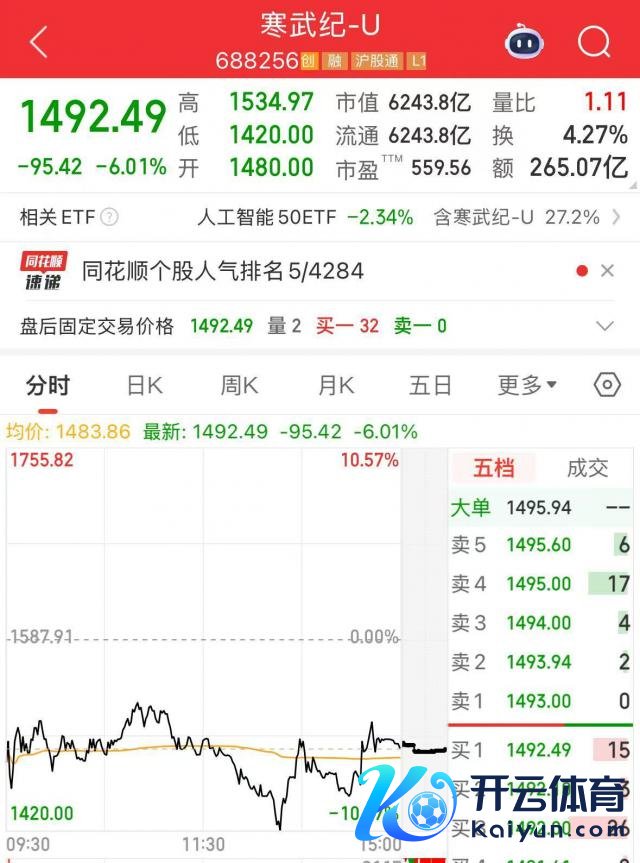Tap the info icon beside 相关ETF

click(x=109, y=217)
